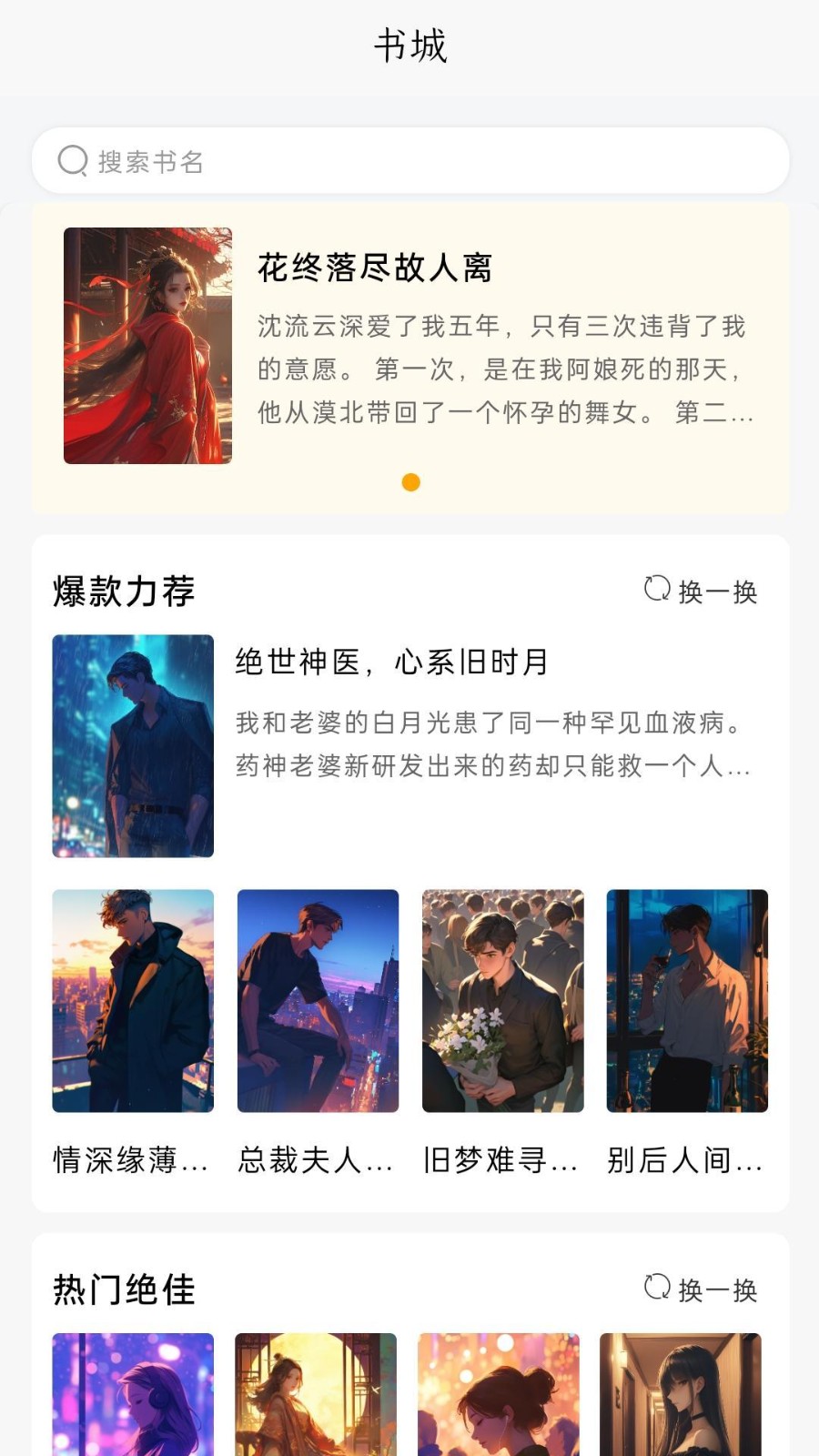Tap the search input field 搜索书名
819x1456 pixels.
tap(409, 160)
